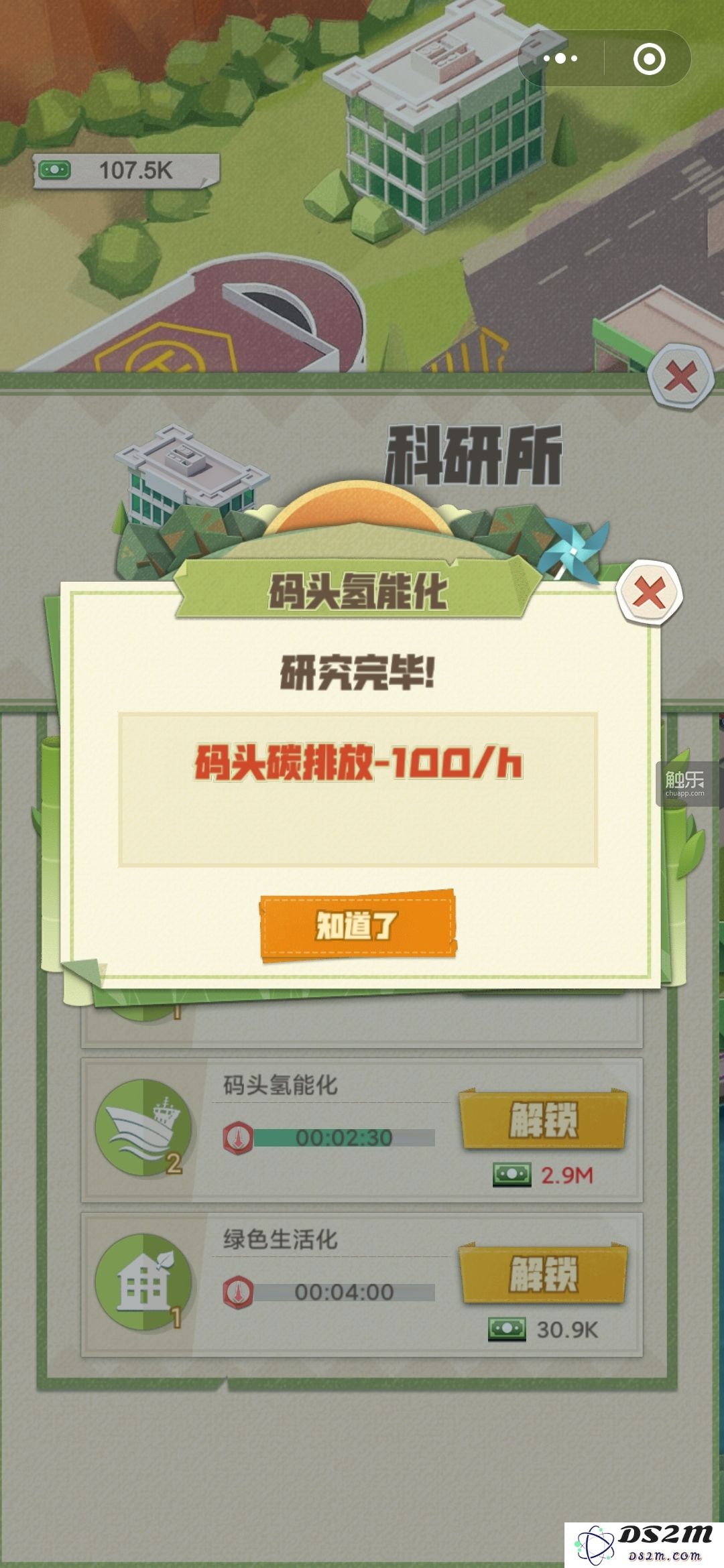The height and width of the screenshot is (1568, 724).
Task: Exit the mini program via the circle icon
Action: [649, 59]
